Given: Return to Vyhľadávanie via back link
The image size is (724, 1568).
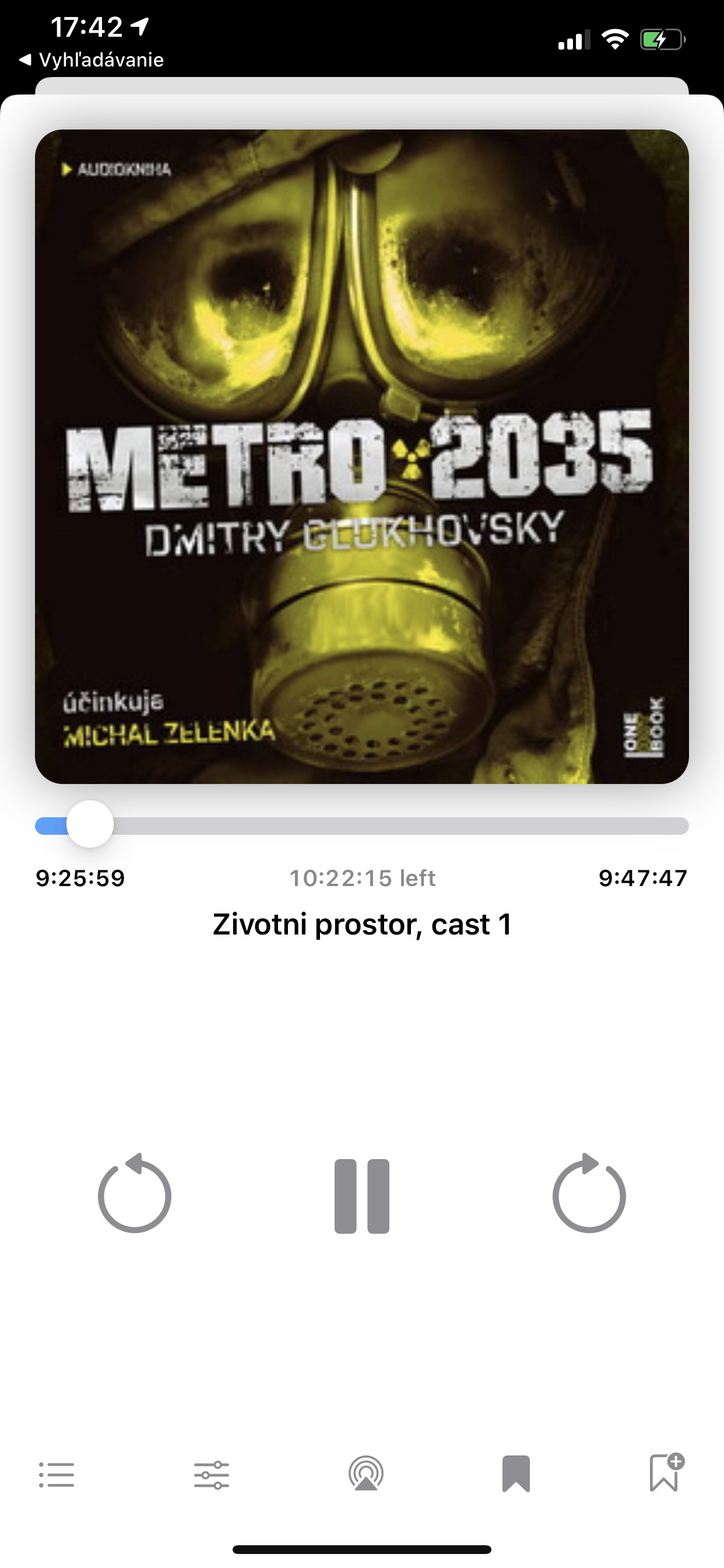Looking at the screenshot, I should pos(92,60).
